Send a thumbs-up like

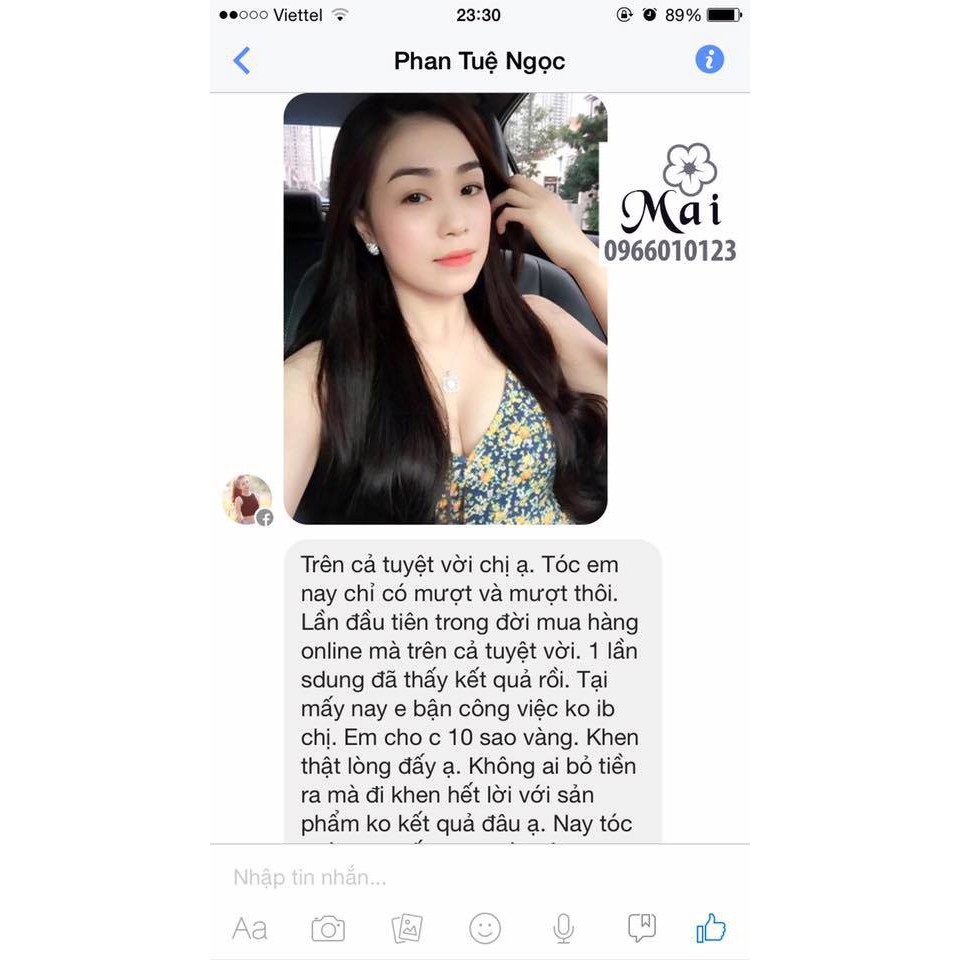click(x=711, y=928)
